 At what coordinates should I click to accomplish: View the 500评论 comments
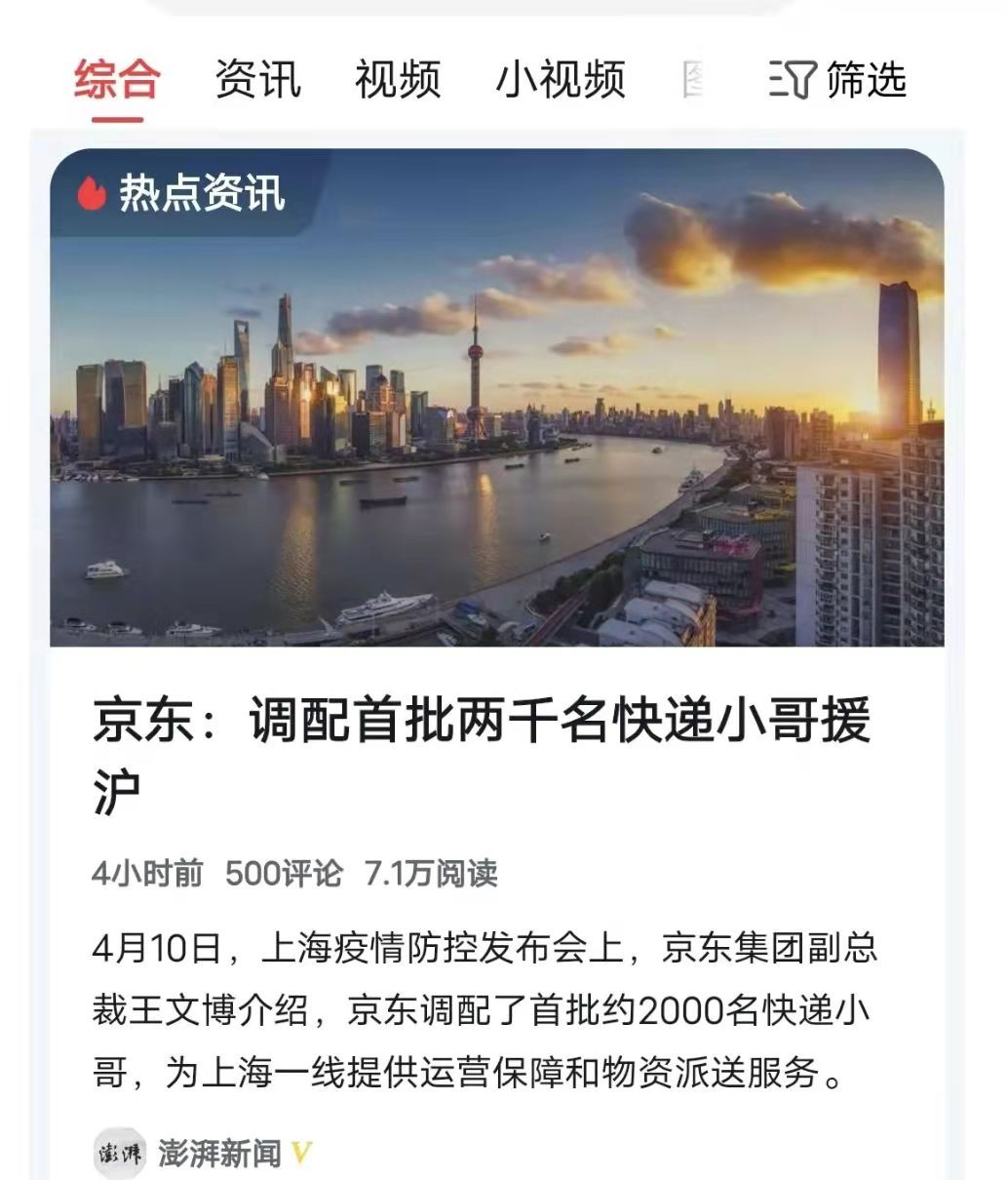click(284, 873)
